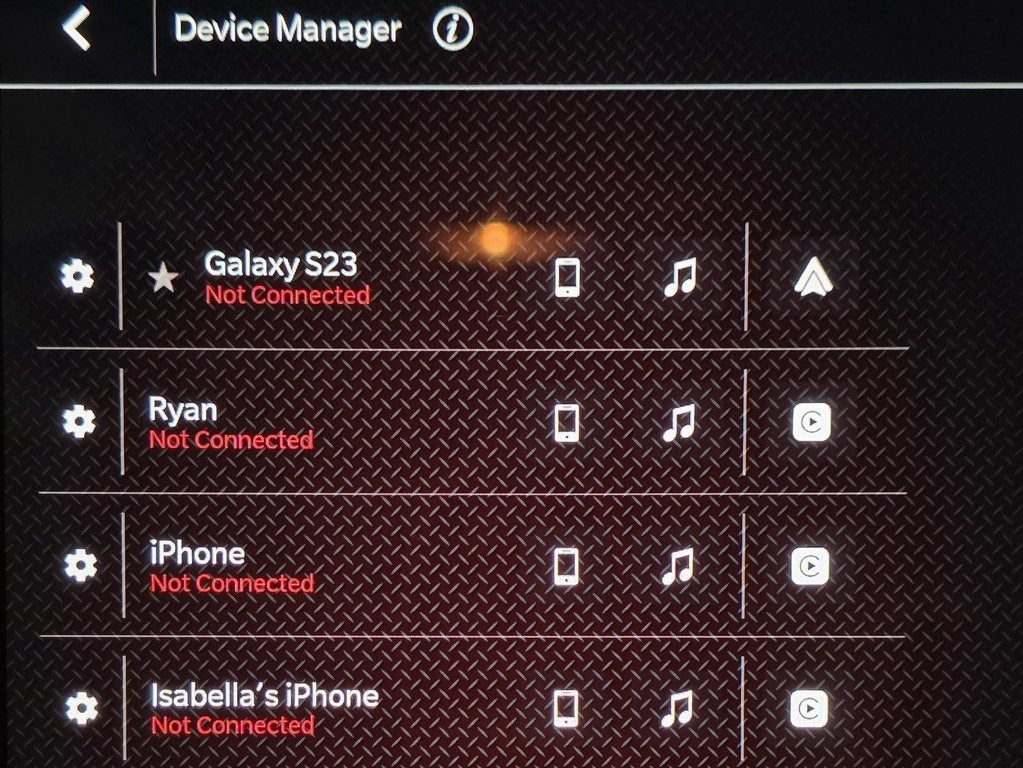Tap the music icon for iPhone
Image resolution: width=1023 pixels, height=768 pixels.
(x=677, y=566)
